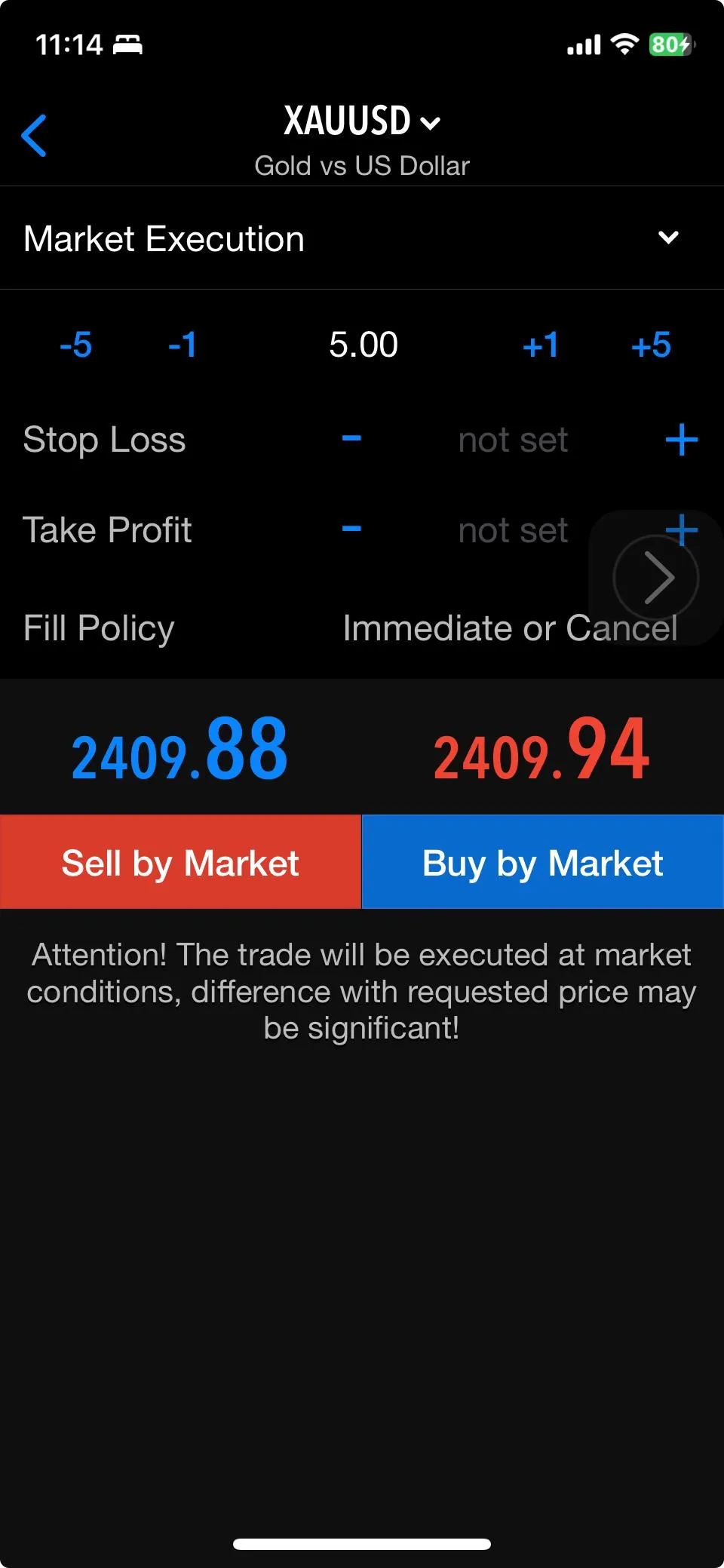Raise the Stop Loss value
The image size is (724, 1568).
pos(682,439)
